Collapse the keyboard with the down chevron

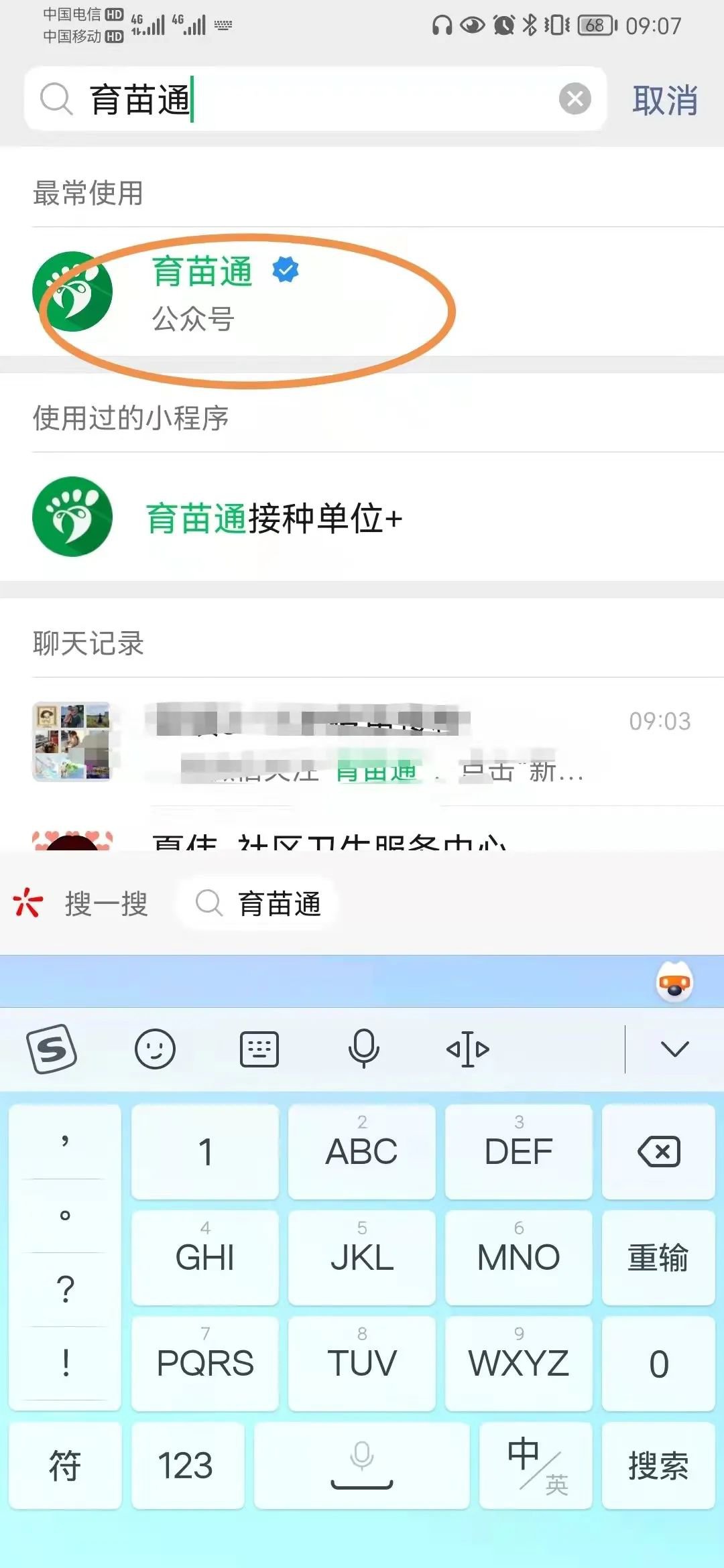coord(674,1049)
